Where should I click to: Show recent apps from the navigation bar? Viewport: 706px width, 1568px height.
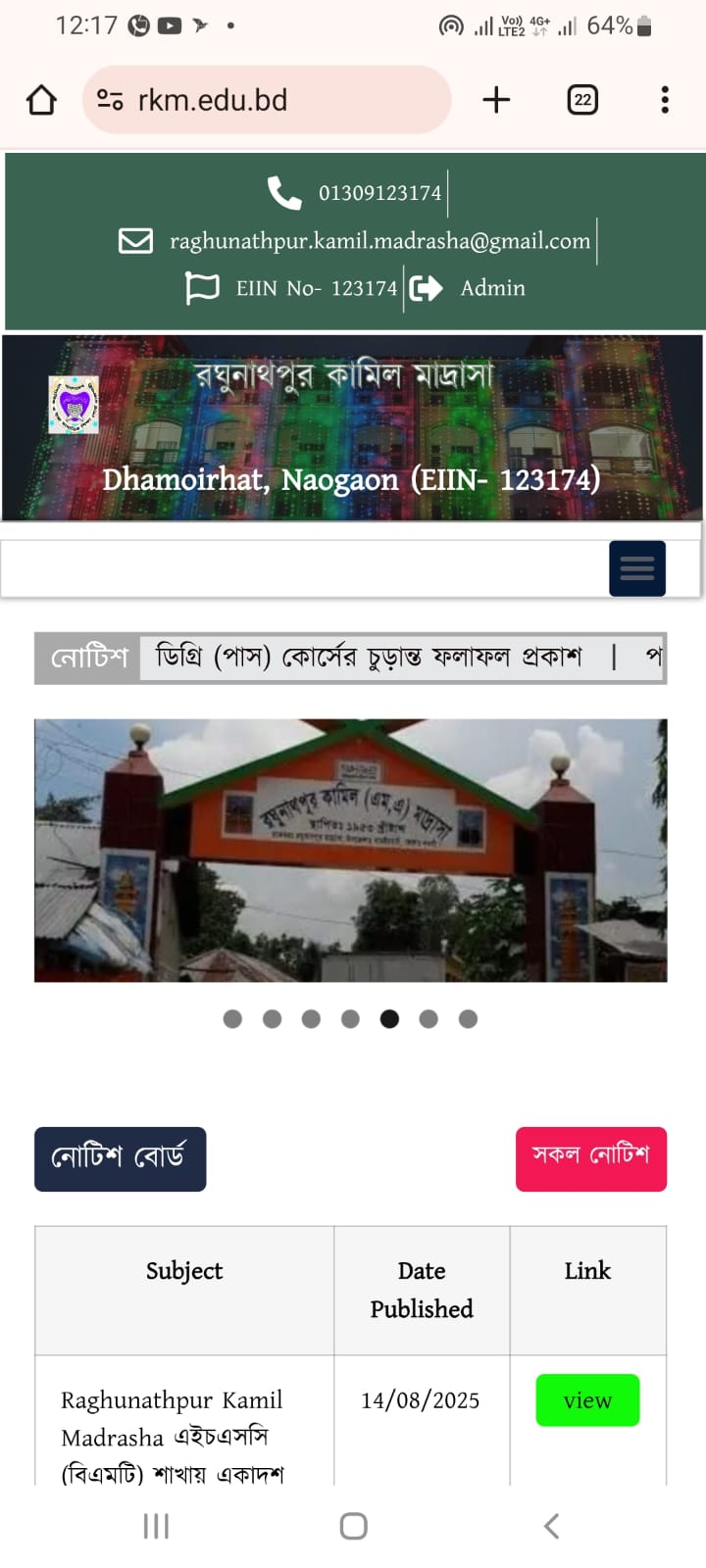click(156, 1526)
